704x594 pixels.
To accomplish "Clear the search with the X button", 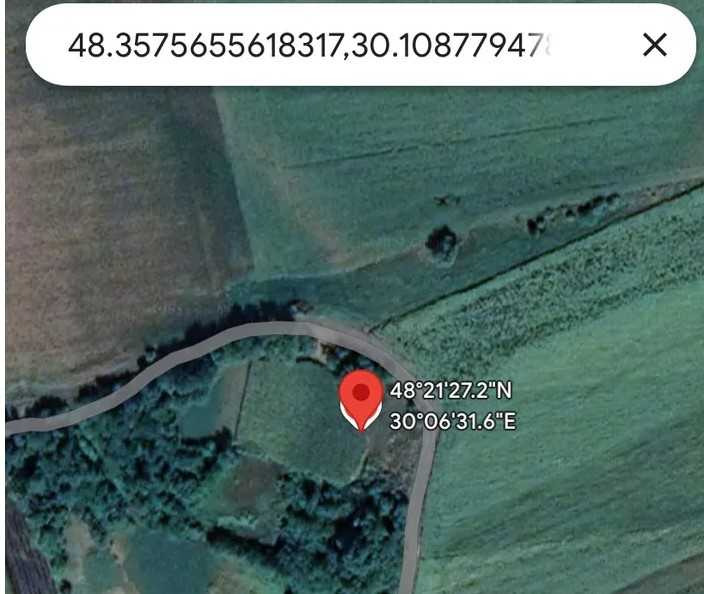I will (x=654, y=45).
